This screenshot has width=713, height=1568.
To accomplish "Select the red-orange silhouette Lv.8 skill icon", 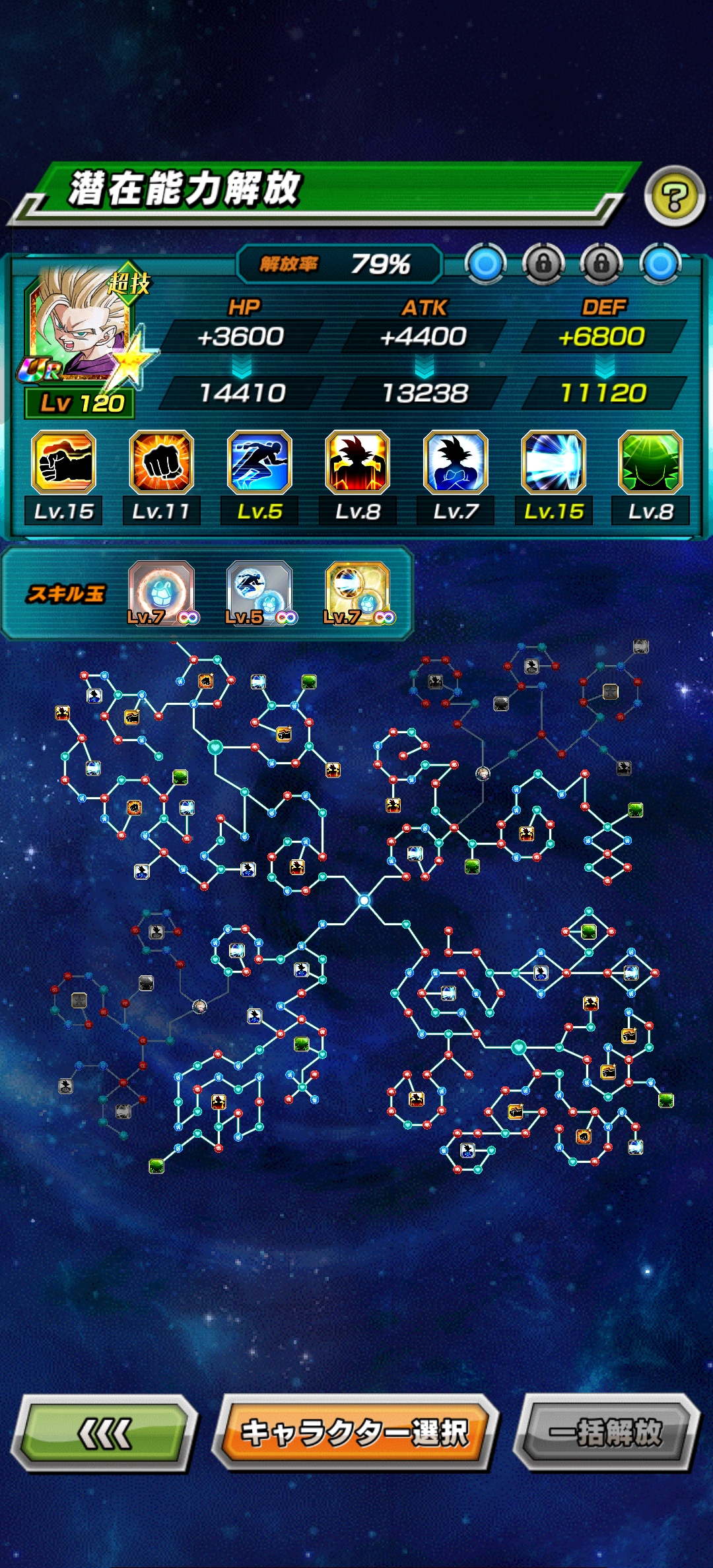I will tap(357, 463).
